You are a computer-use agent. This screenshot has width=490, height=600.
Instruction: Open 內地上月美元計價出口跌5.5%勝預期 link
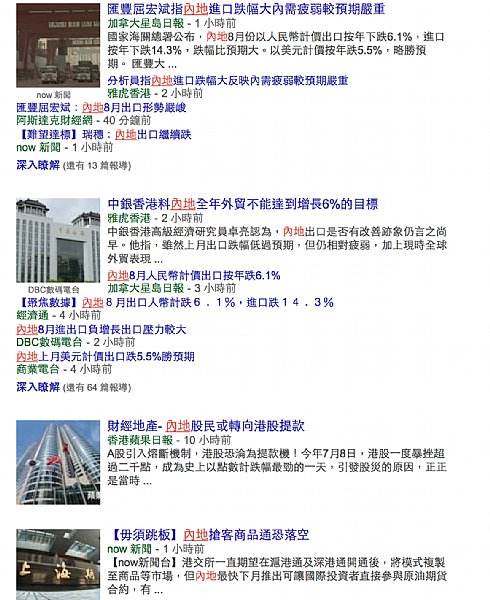(105, 356)
